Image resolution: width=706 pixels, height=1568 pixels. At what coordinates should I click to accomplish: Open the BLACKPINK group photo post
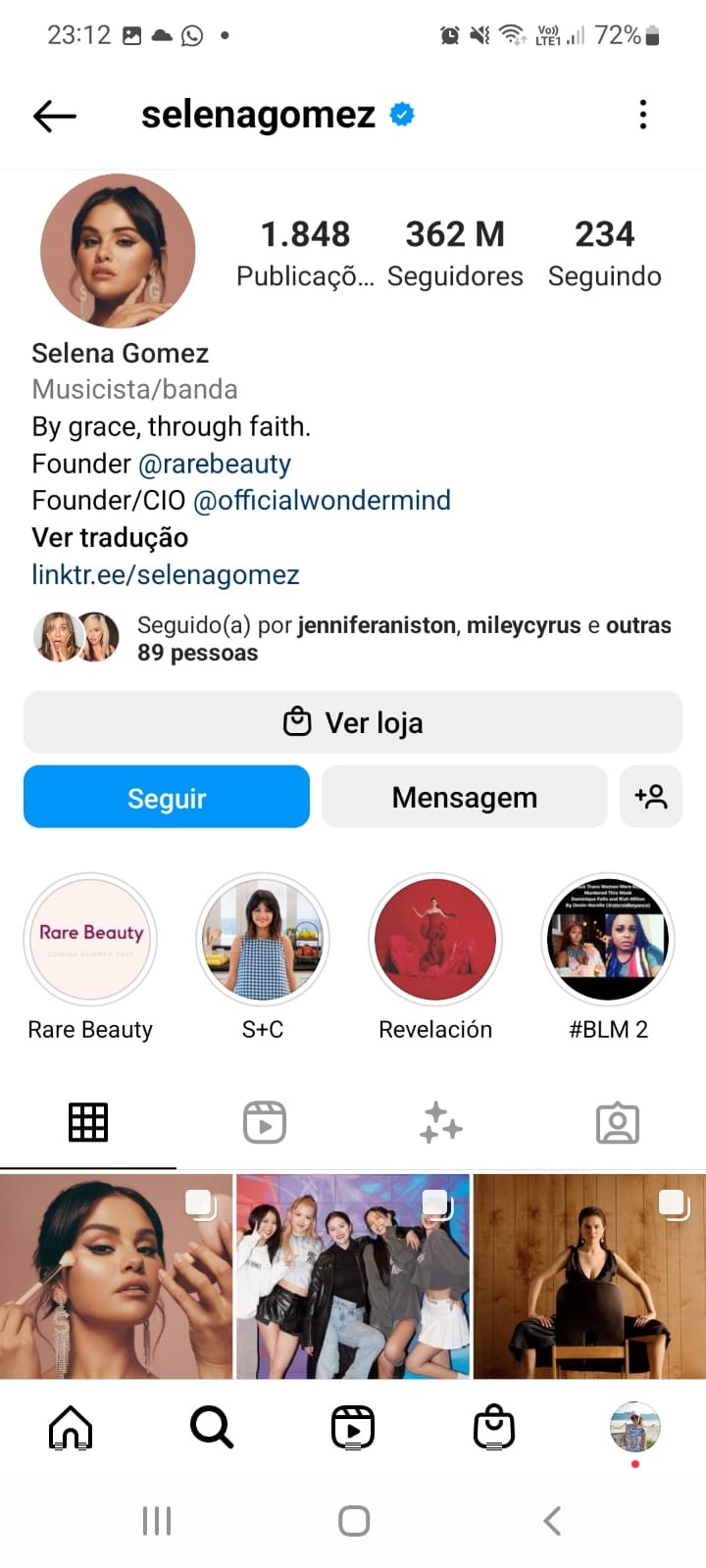(352, 1274)
